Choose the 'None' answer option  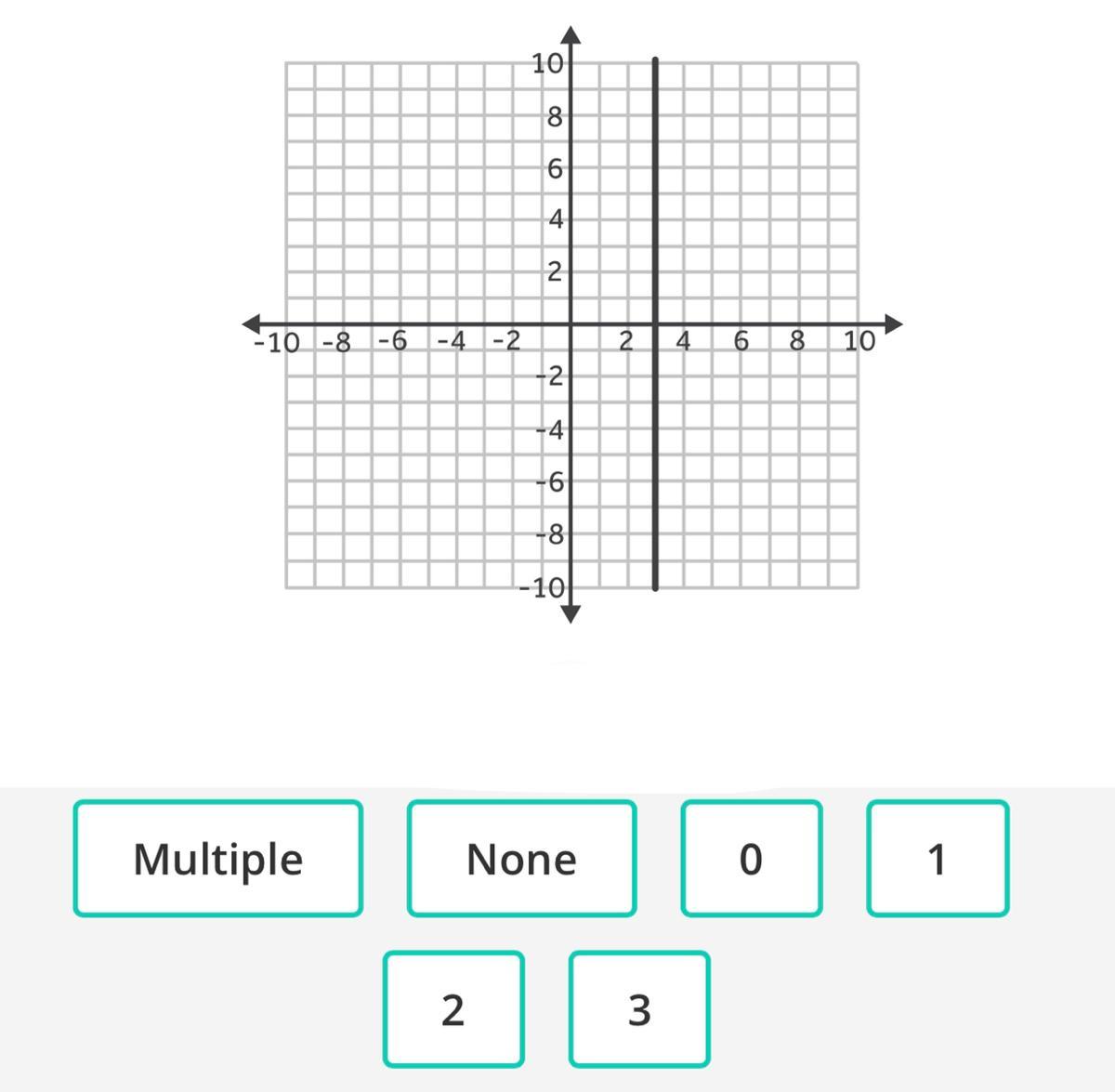point(521,859)
